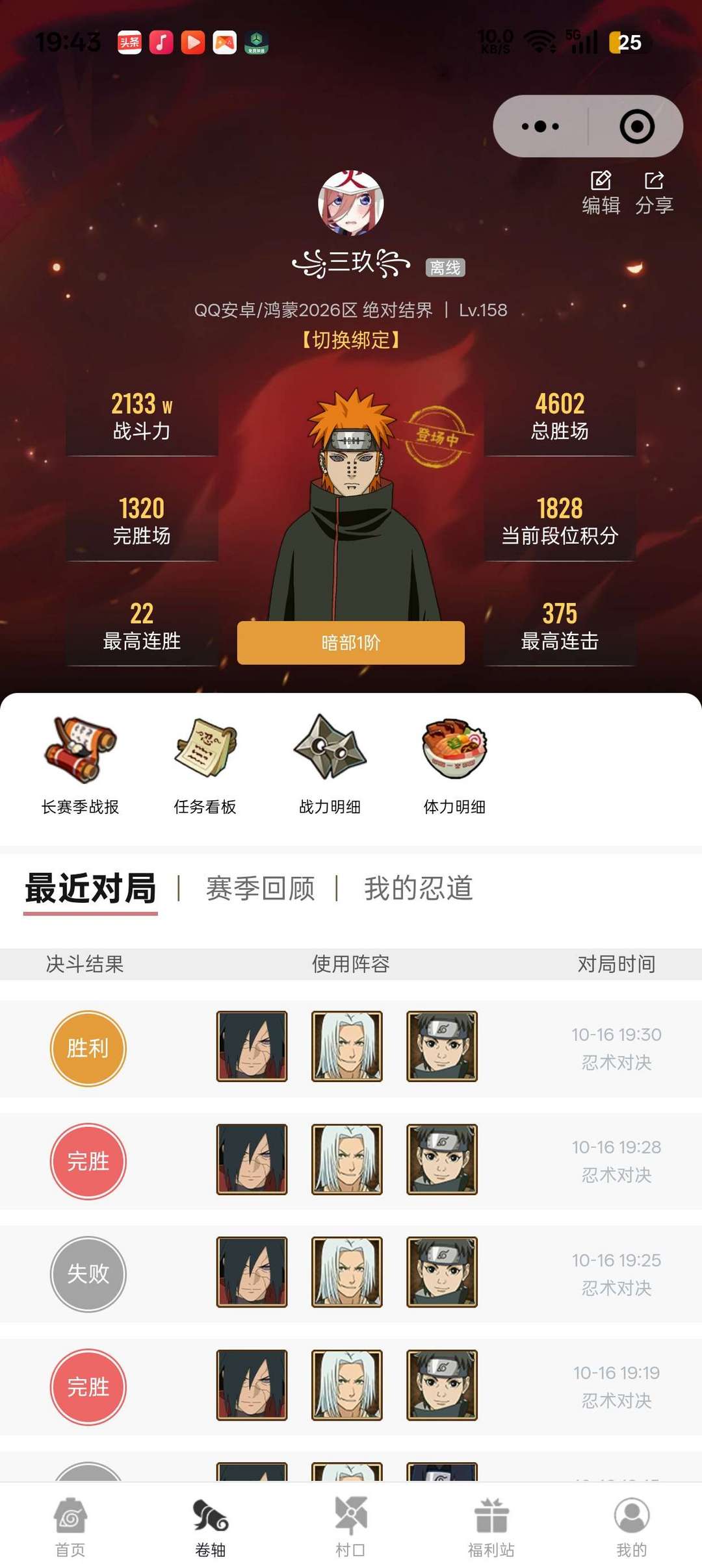
Task: Switch to the 赛季回顾 tab
Action: pyautogui.click(x=260, y=888)
